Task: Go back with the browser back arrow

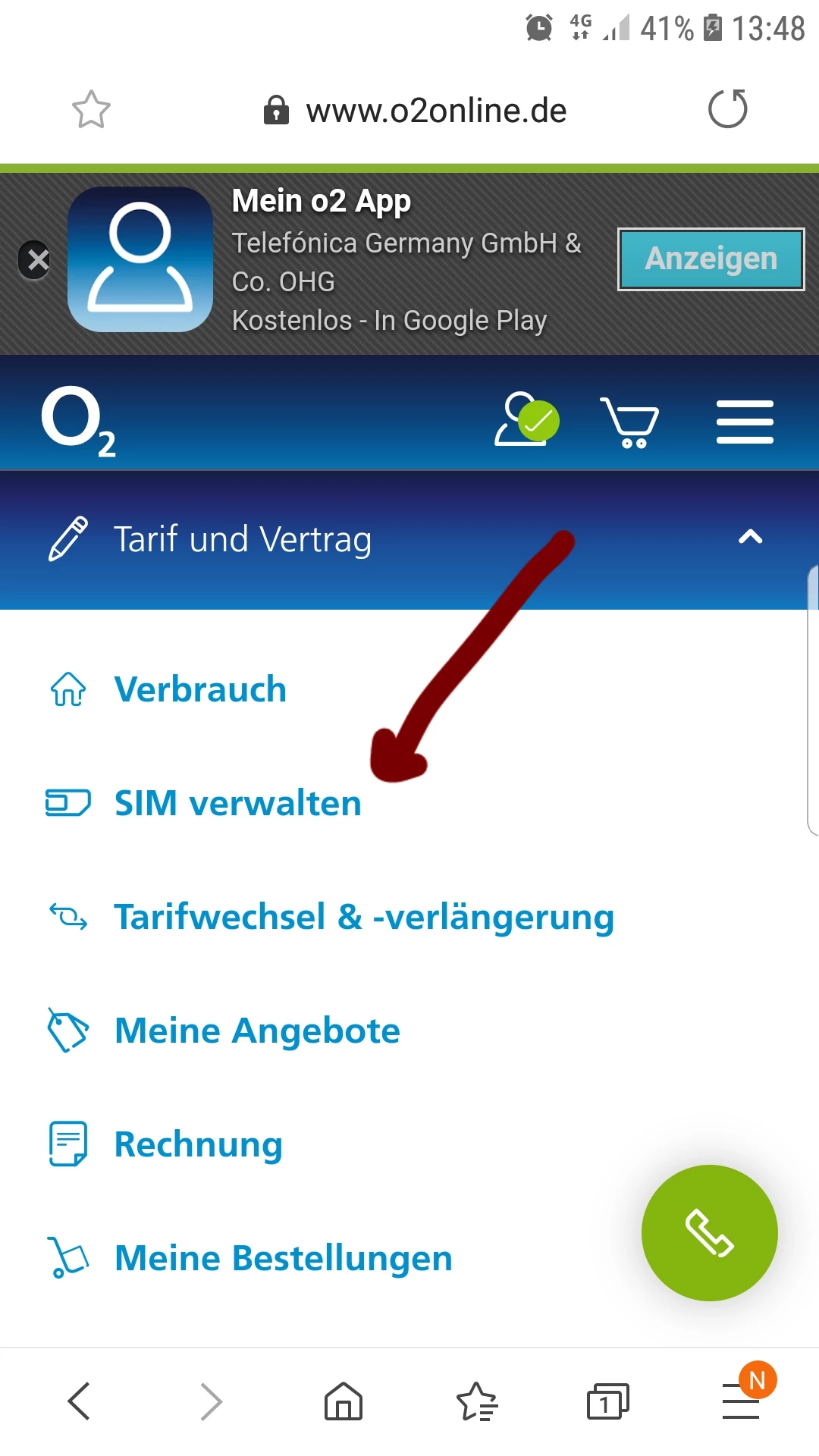Action: pyautogui.click(x=79, y=1401)
